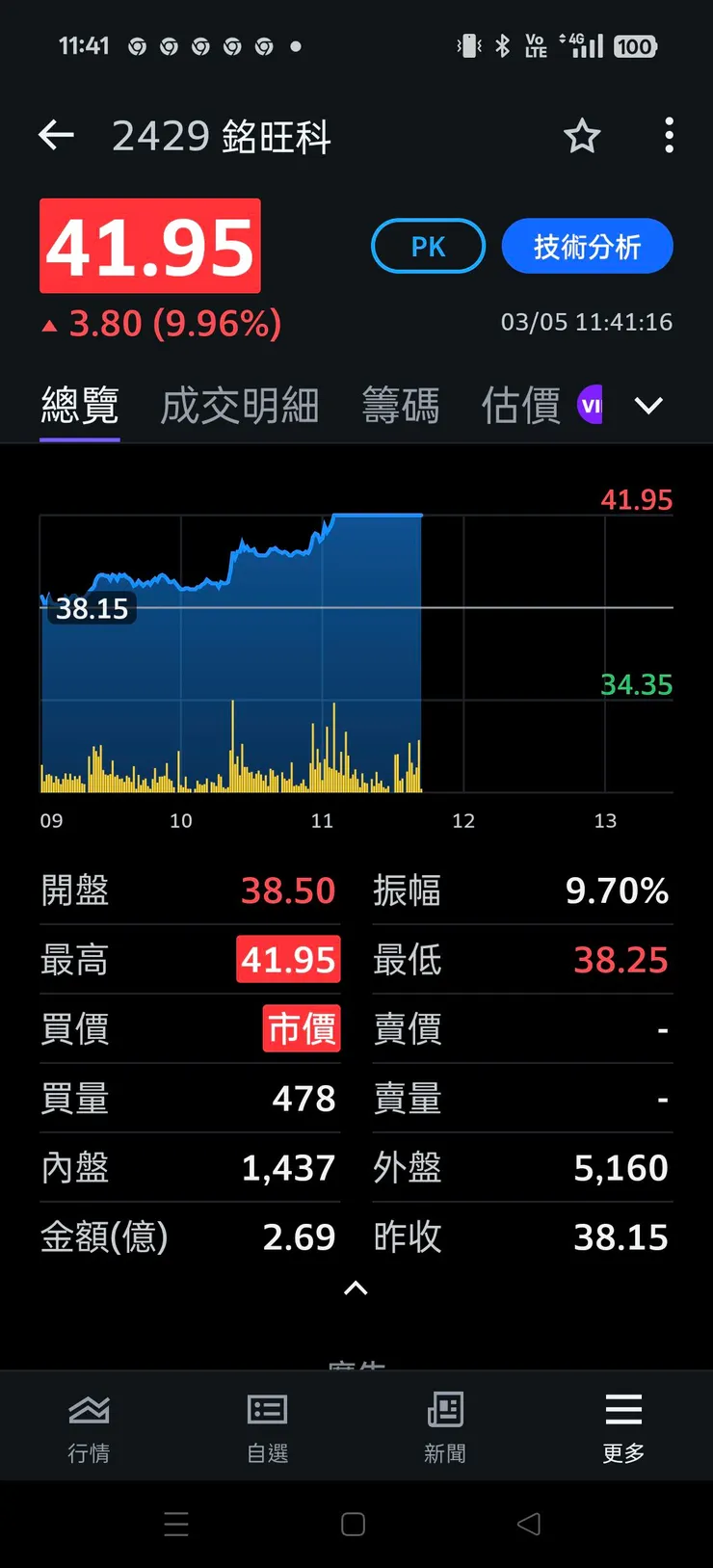Collapse stock details with the up arrow
The width and height of the screenshot is (713, 1568).
356,1289
